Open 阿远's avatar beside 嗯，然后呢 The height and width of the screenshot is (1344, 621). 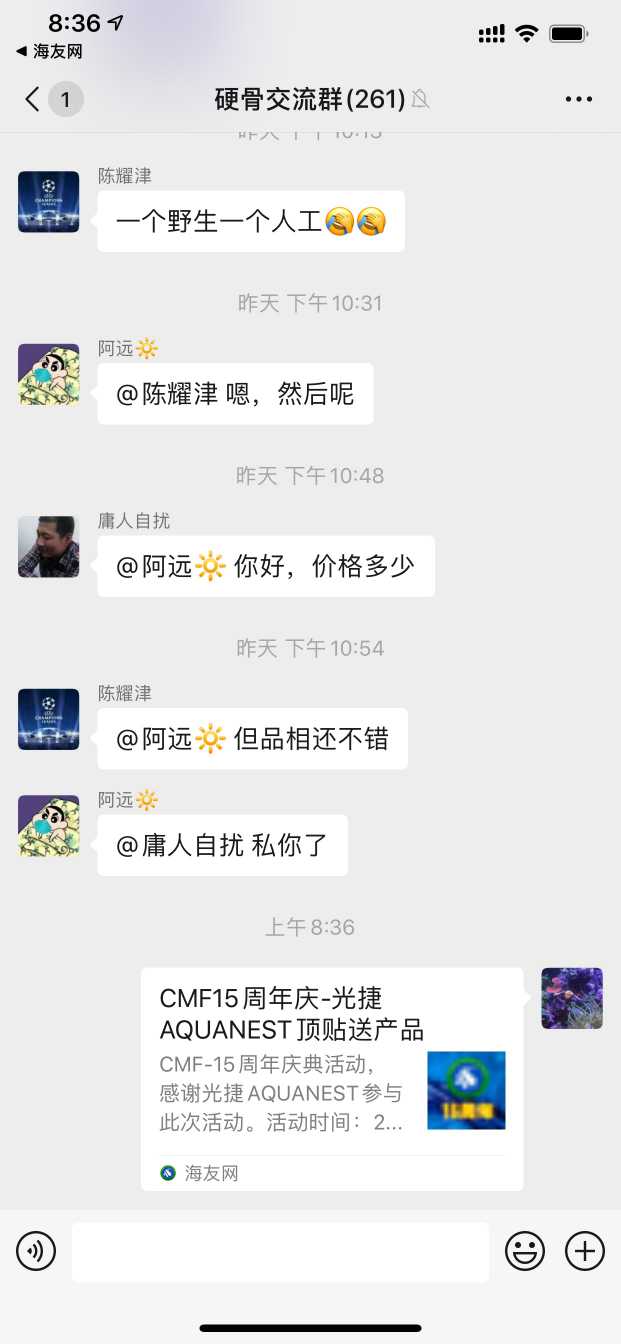tap(48, 374)
